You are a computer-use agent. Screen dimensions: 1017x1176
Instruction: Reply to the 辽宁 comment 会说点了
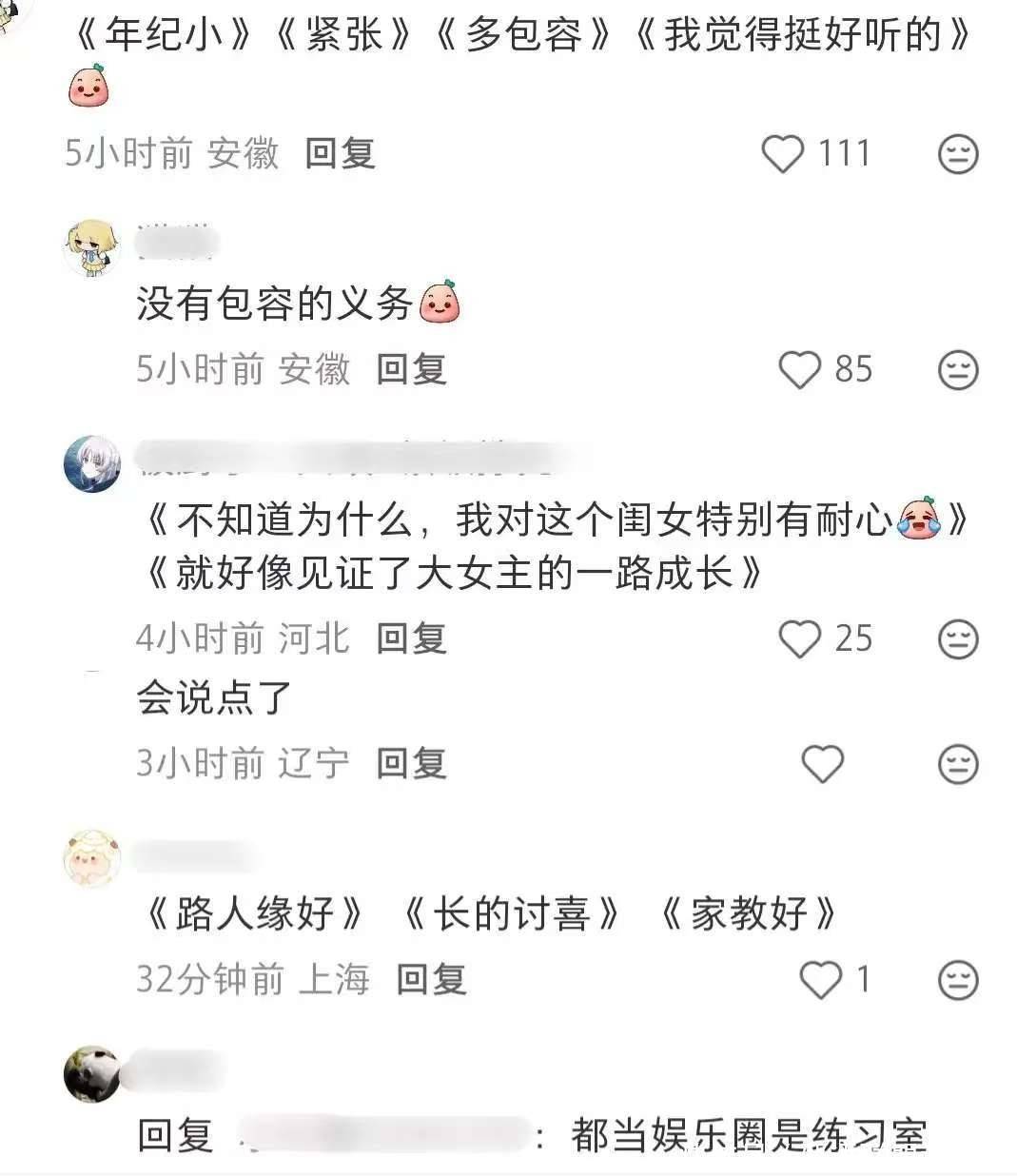click(x=411, y=763)
